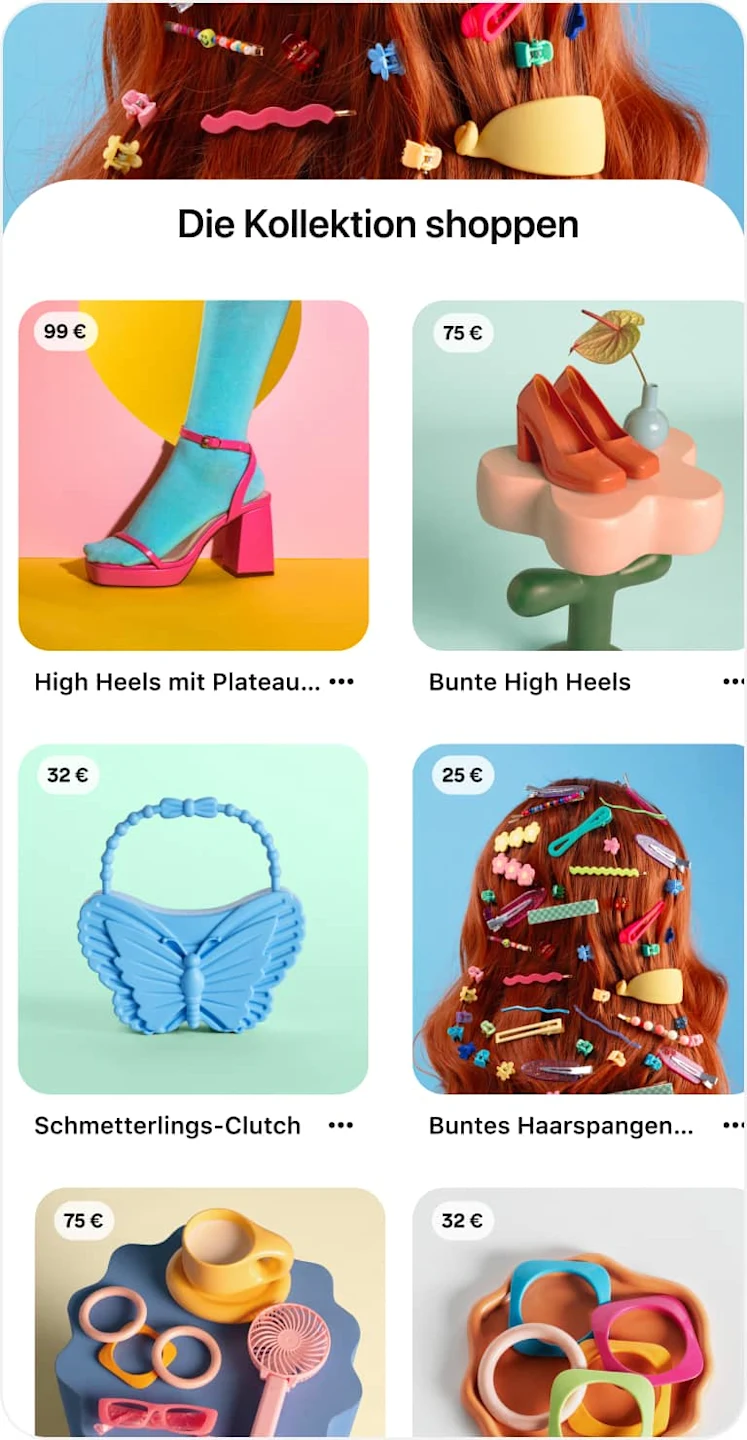Click the 99 € price badge
The height and width of the screenshot is (1440, 747).
coord(64,331)
